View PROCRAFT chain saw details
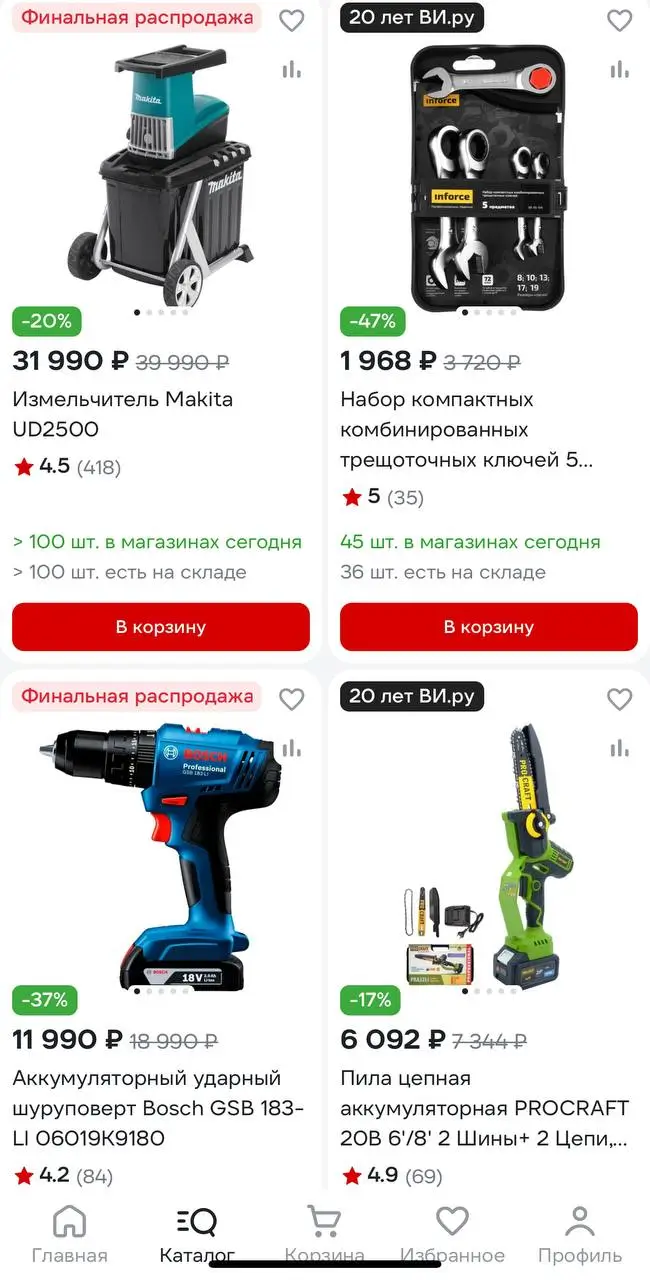The height and width of the screenshot is (1280, 650). [484, 1108]
